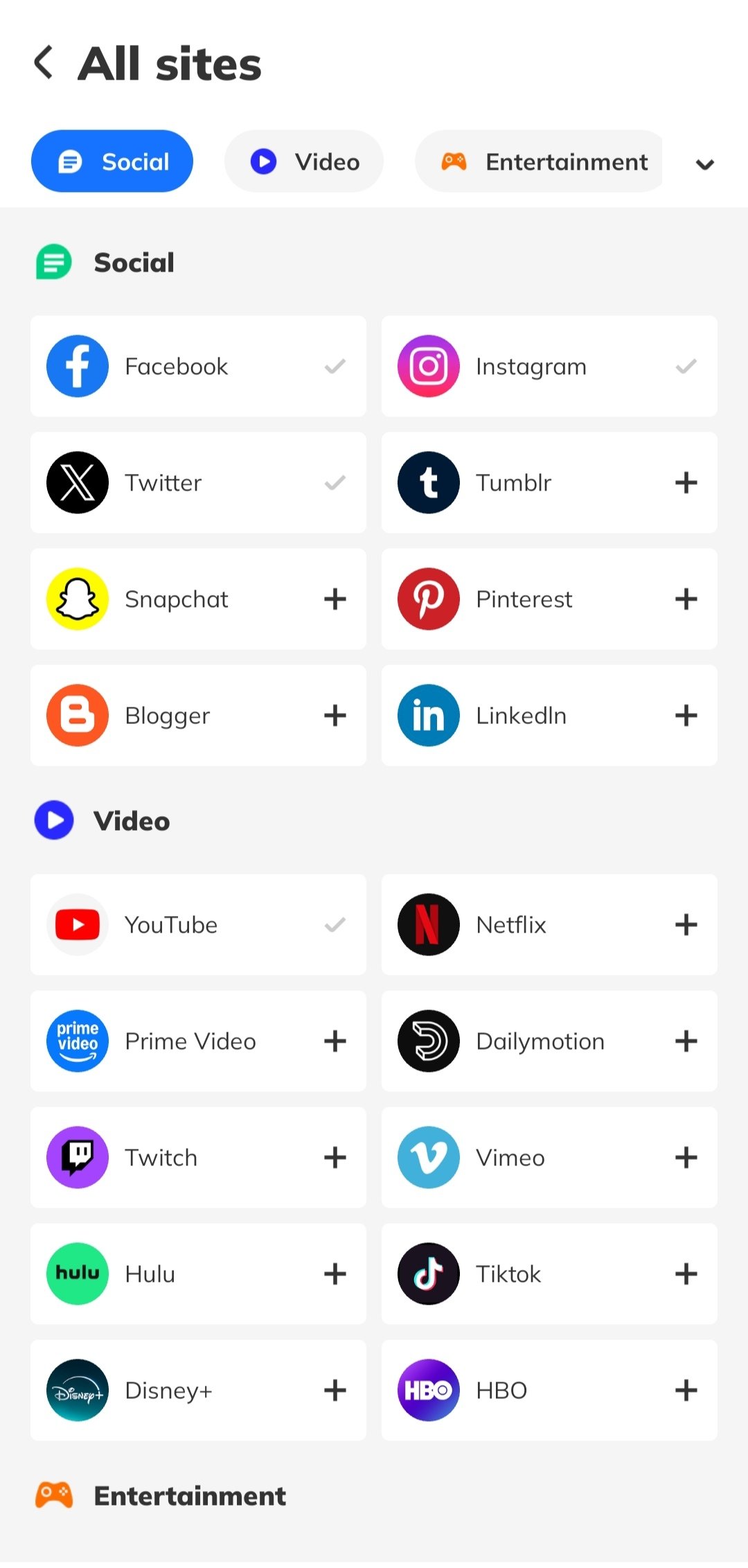This screenshot has height=1568, width=748.
Task: Remove Twitter from selected sites
Action: [335, 483]
